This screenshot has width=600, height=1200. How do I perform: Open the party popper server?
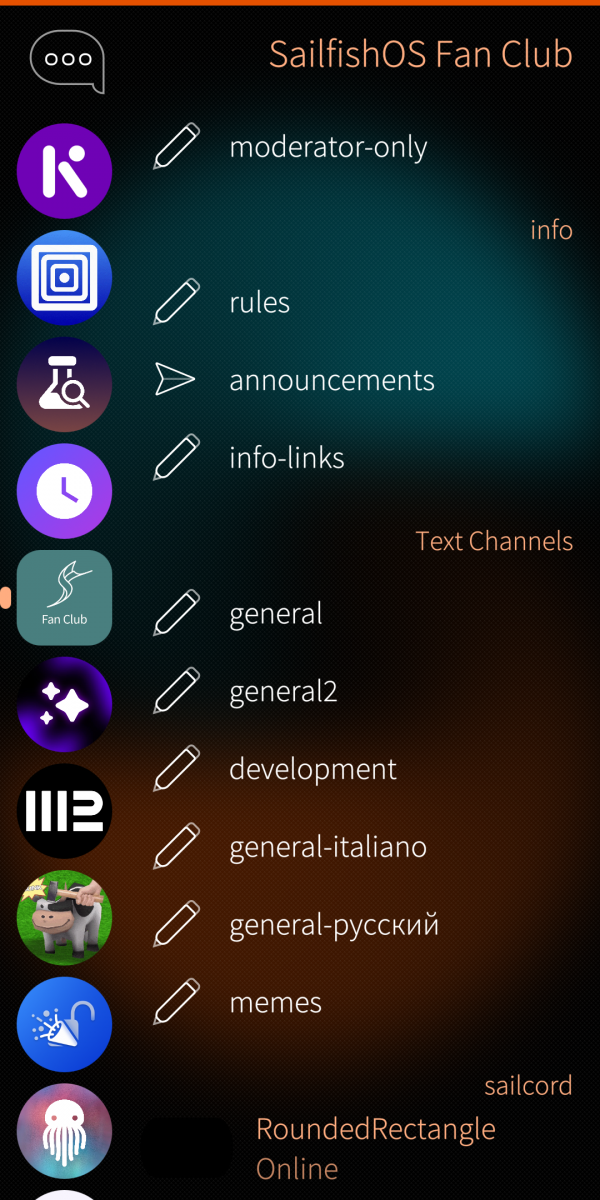click(x=65, y=1025)
